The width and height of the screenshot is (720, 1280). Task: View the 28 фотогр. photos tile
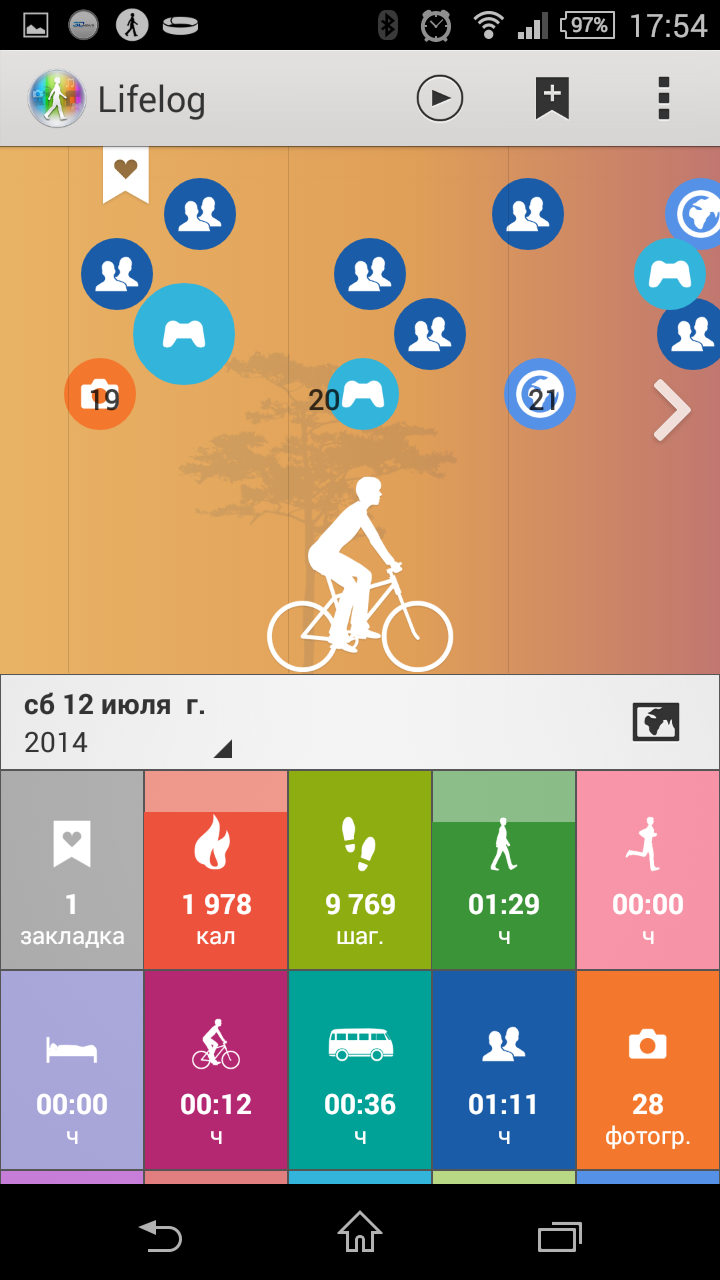tap(648, 1070)
